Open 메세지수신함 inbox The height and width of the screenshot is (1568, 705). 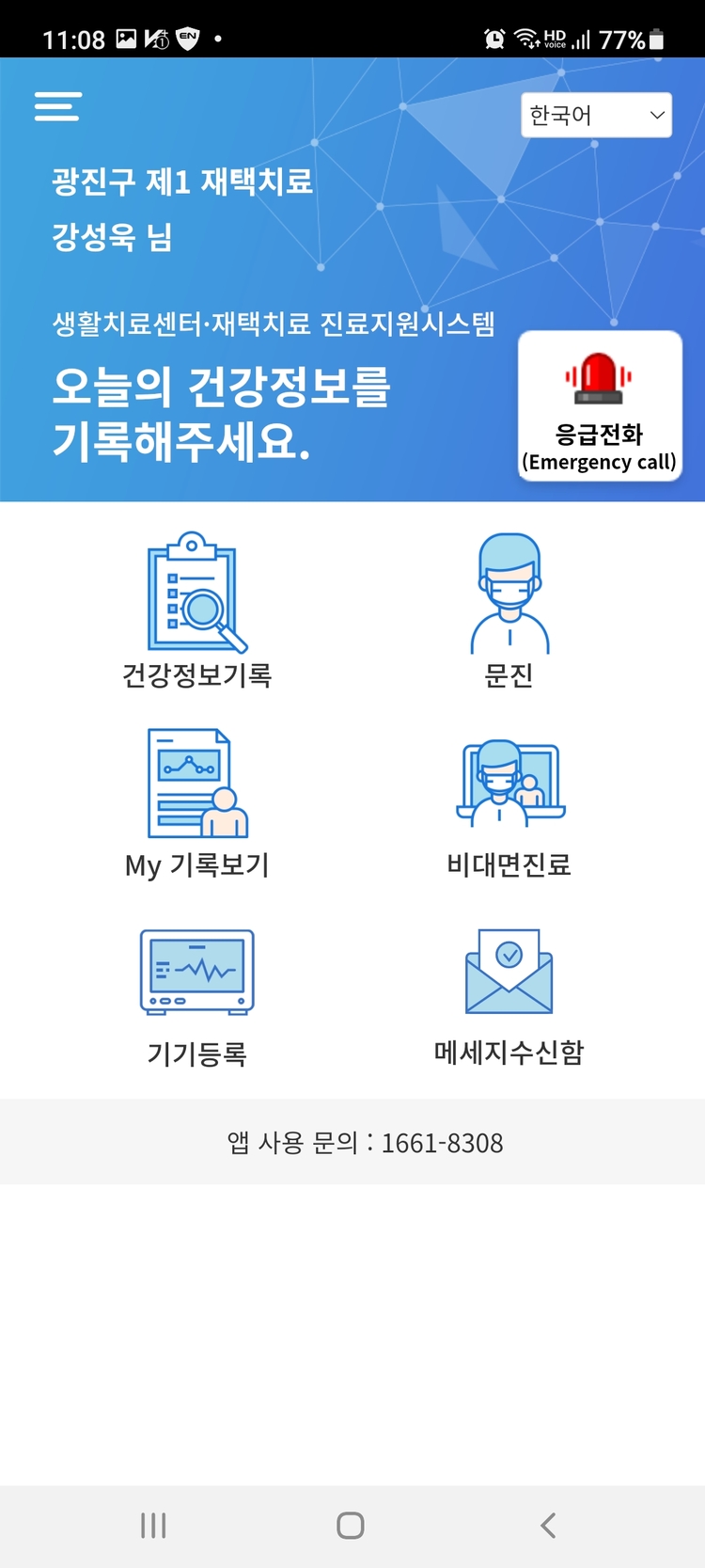point(509,996)
